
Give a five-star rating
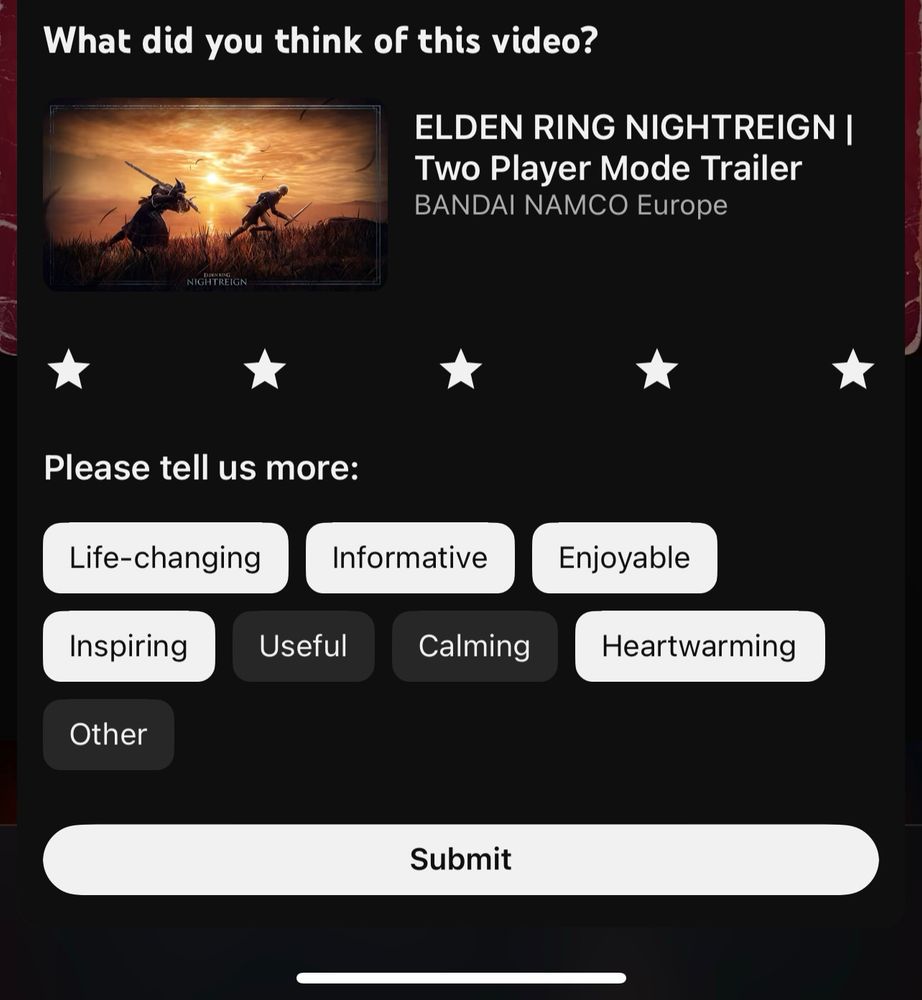[x=853, y=370]
